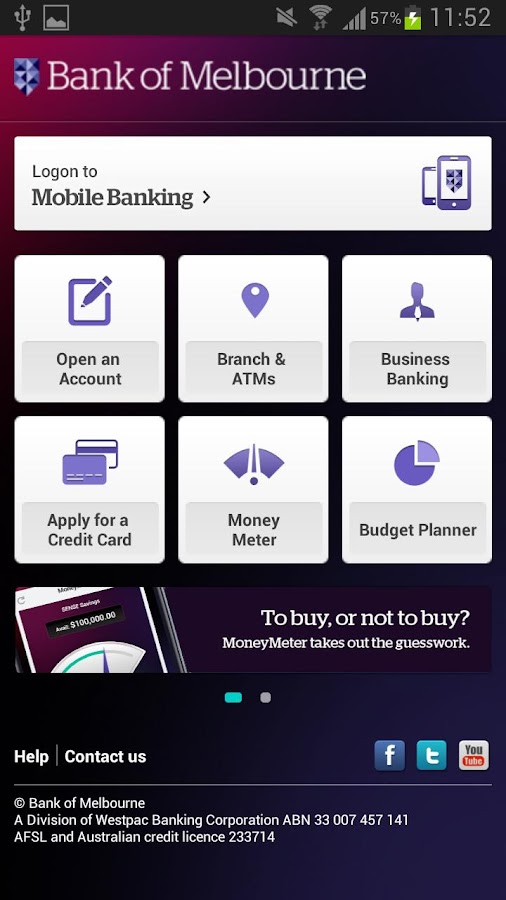Launch the Money Meter

pos(253,490)
